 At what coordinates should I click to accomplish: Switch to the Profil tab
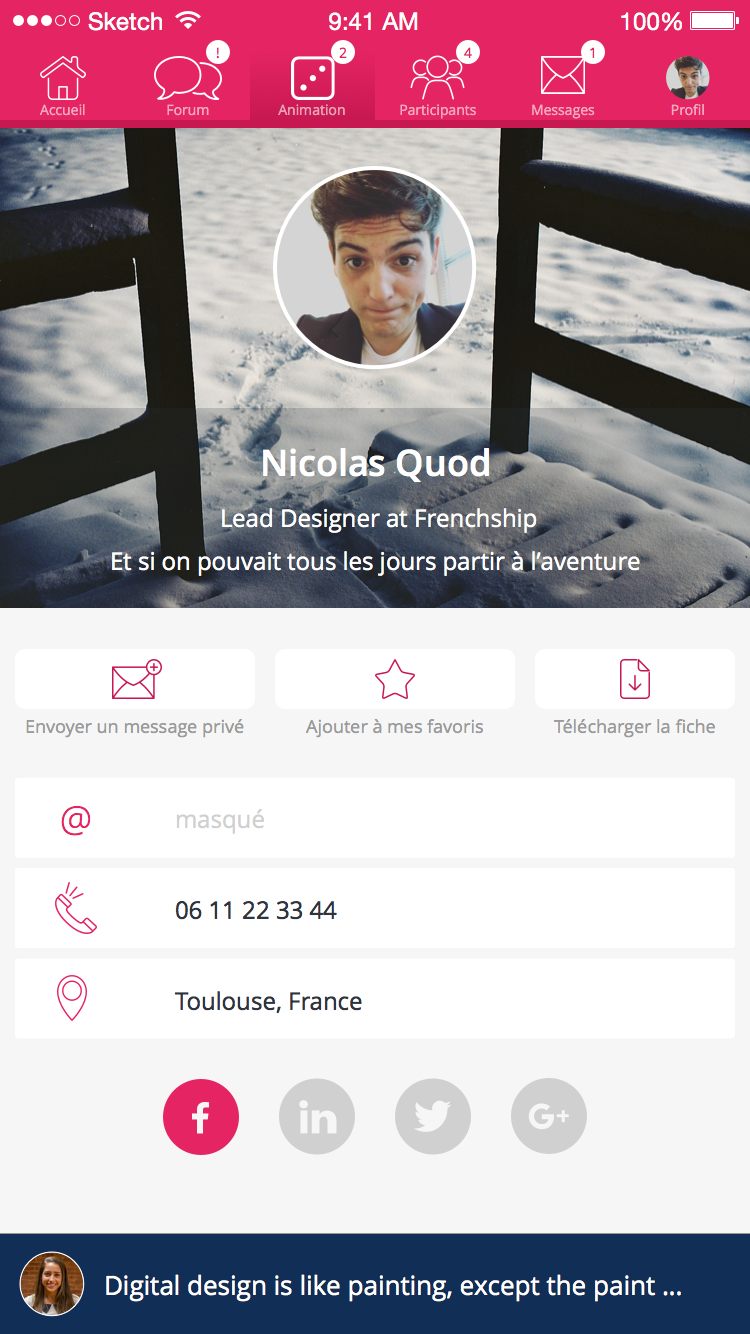[x=687, y=85]
